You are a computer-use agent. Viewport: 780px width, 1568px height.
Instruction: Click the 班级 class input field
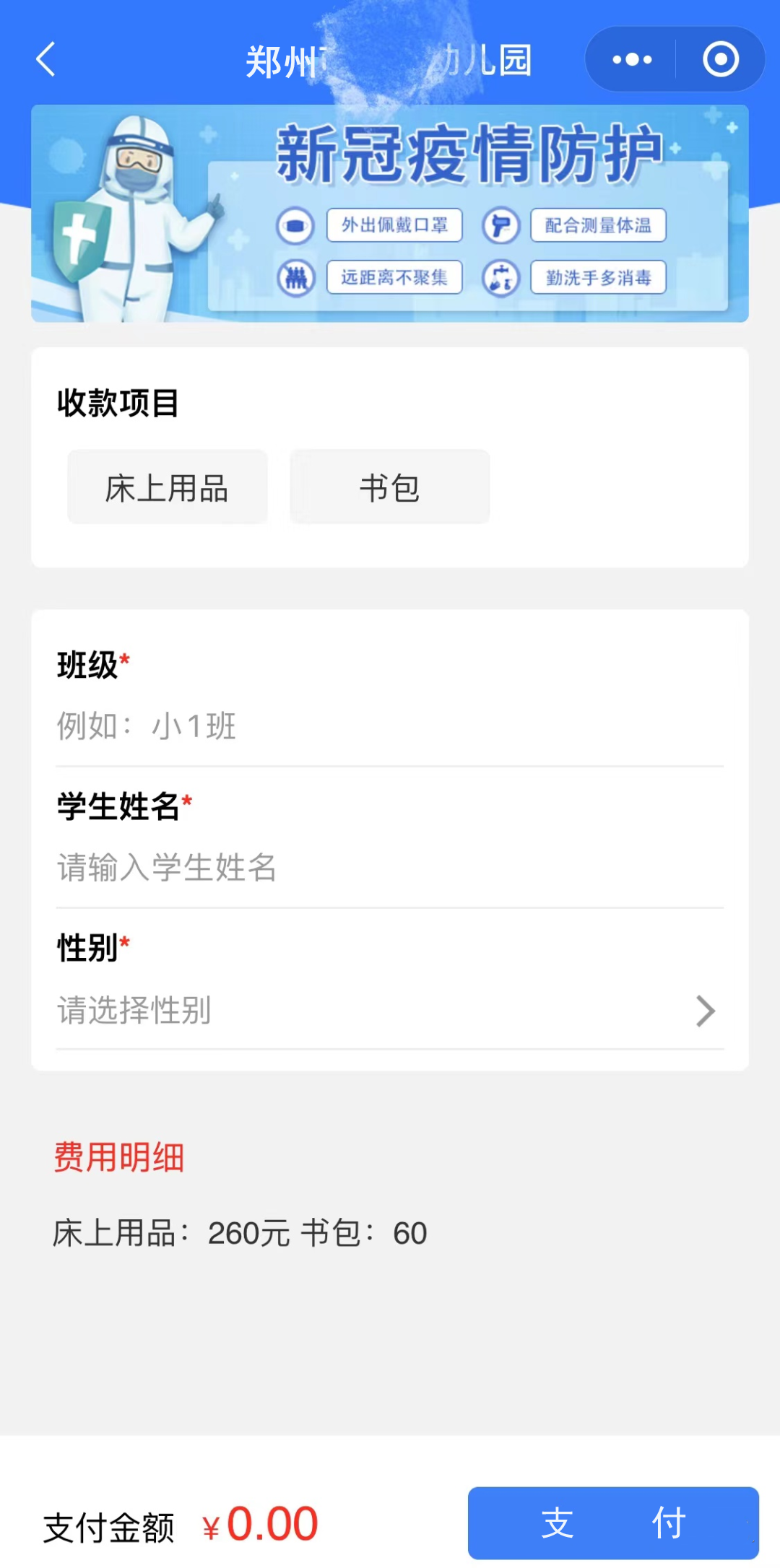coord(289,728)
